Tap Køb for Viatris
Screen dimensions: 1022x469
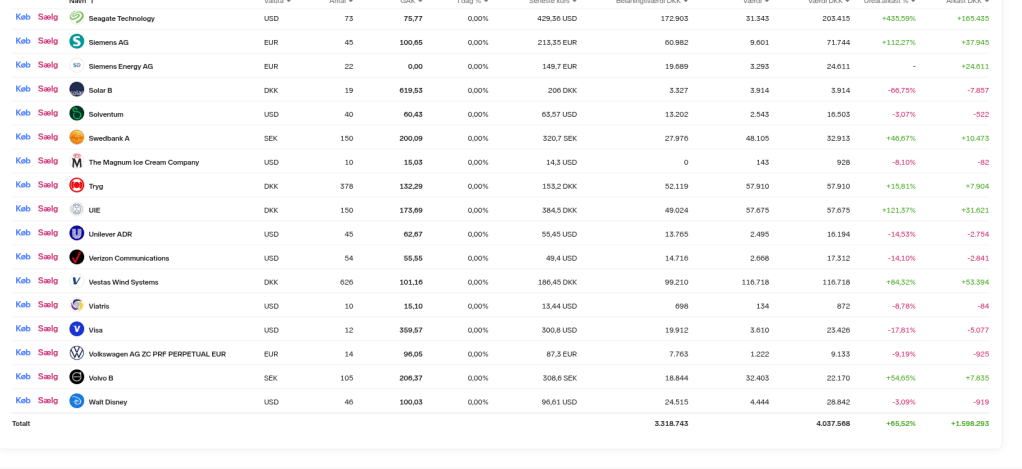[23, 305]
